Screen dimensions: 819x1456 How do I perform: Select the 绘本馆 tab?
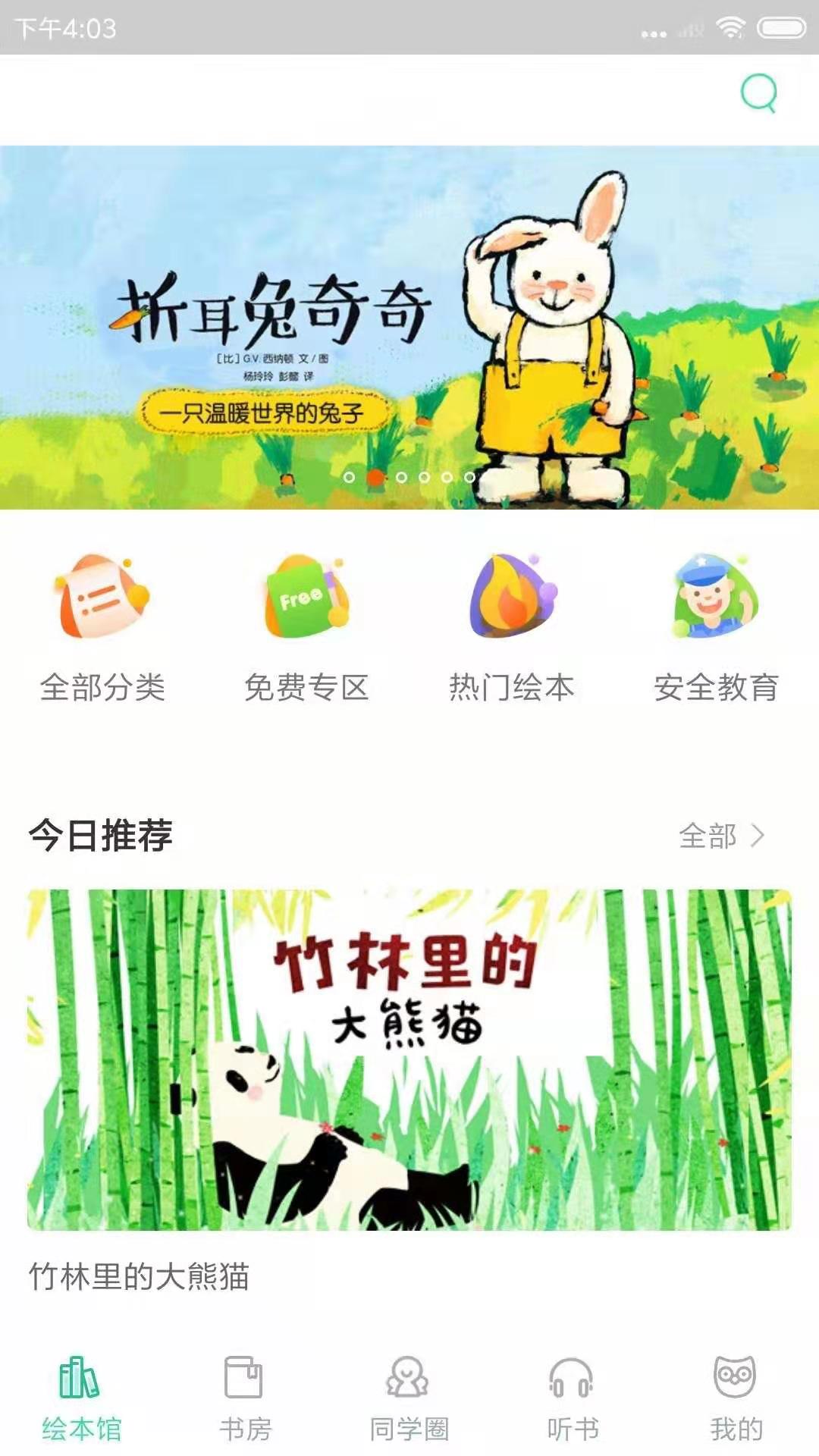tap(81, 1399)
